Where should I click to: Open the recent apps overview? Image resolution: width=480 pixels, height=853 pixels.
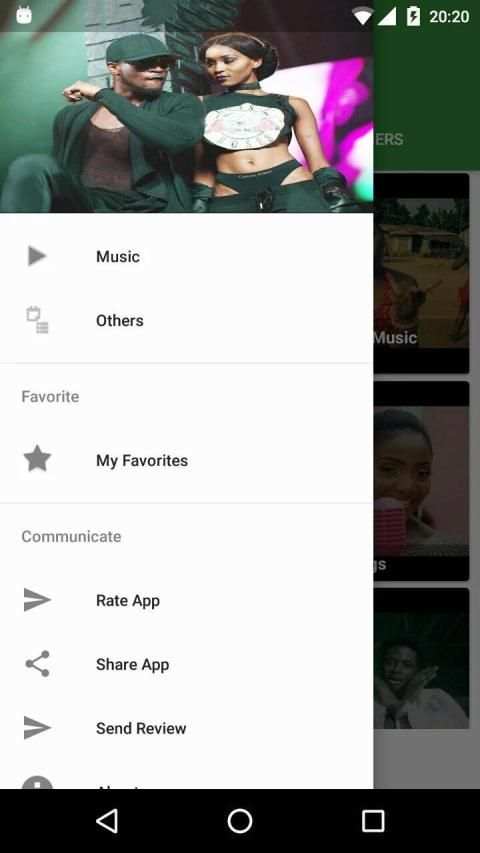373,820
